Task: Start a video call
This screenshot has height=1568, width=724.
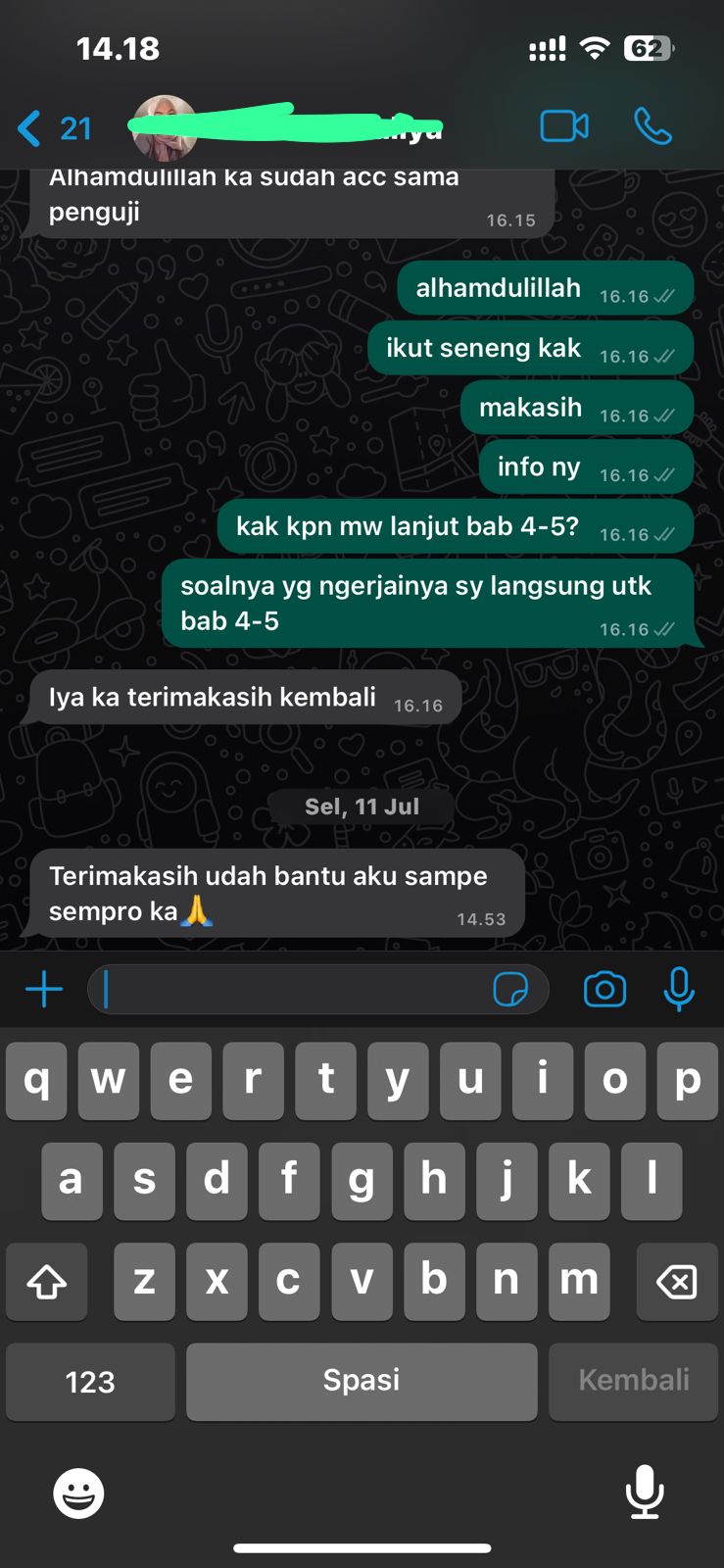Action: coord(564,126)
